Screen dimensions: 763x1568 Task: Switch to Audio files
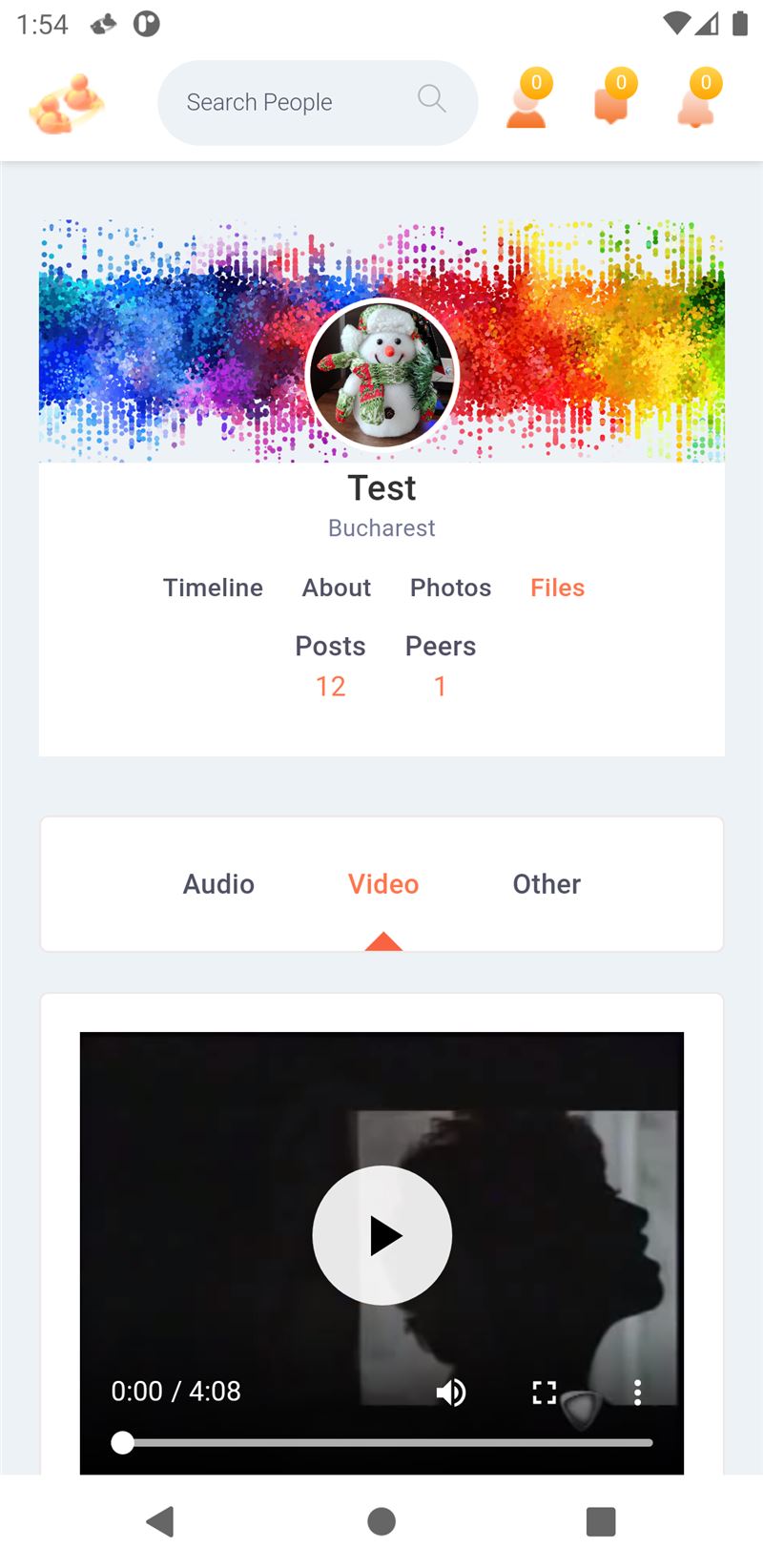coord(218,884)
